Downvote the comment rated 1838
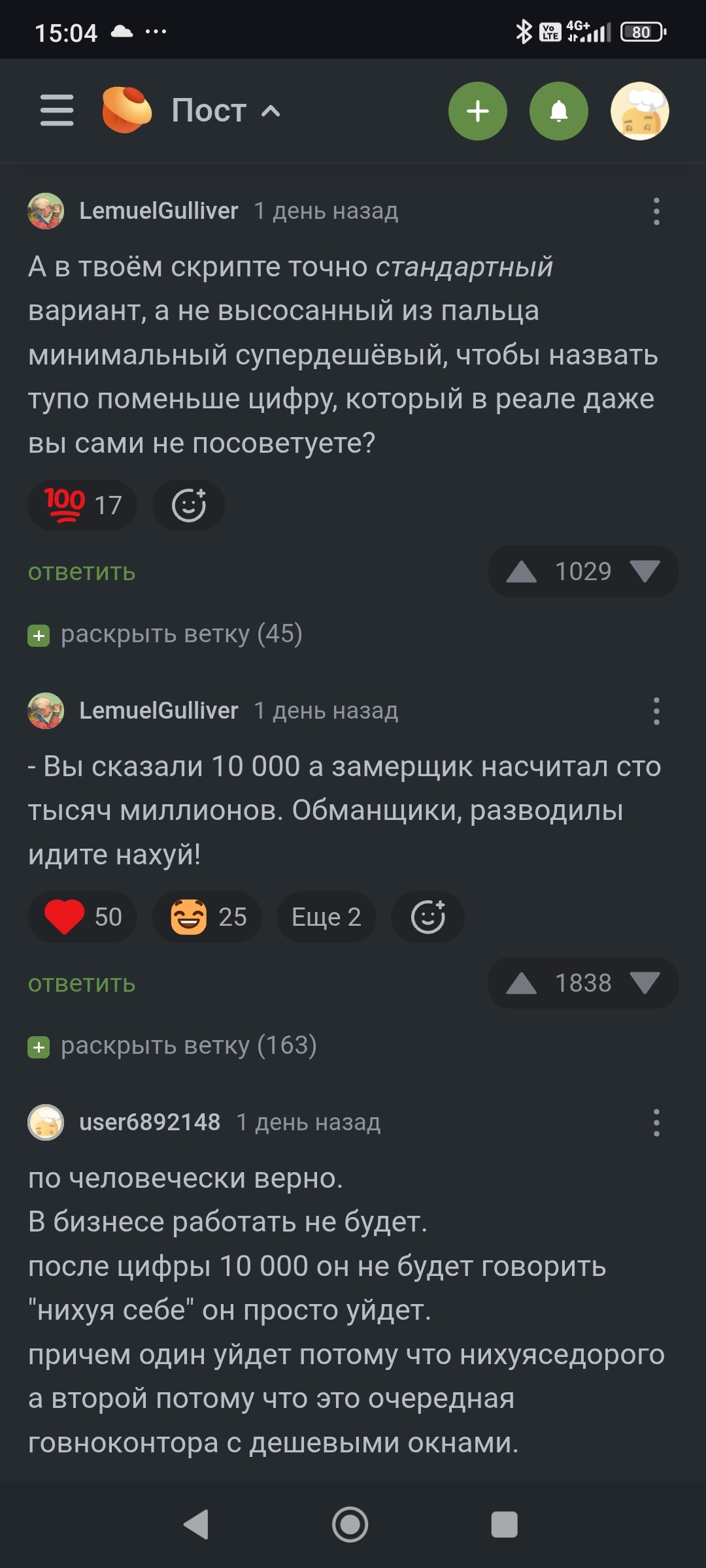Screen dimensions: 706x1568 (x=645, y=983)
